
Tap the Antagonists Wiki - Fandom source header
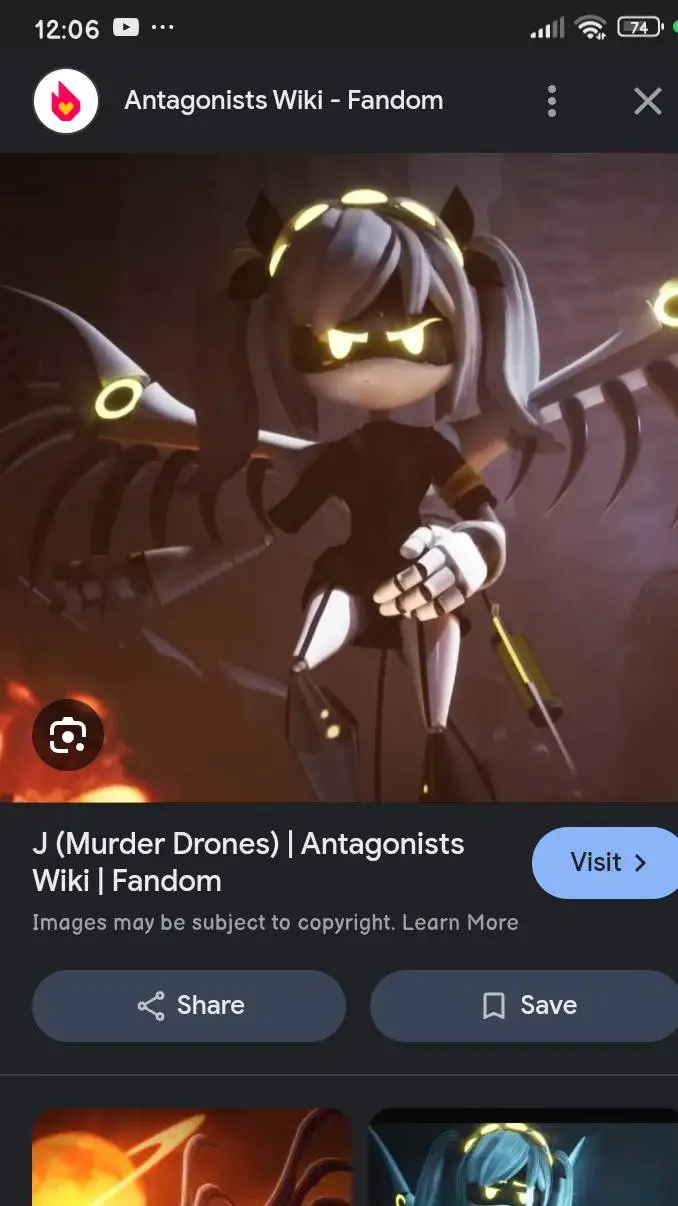pyautogui.click(x=283, y=101)
